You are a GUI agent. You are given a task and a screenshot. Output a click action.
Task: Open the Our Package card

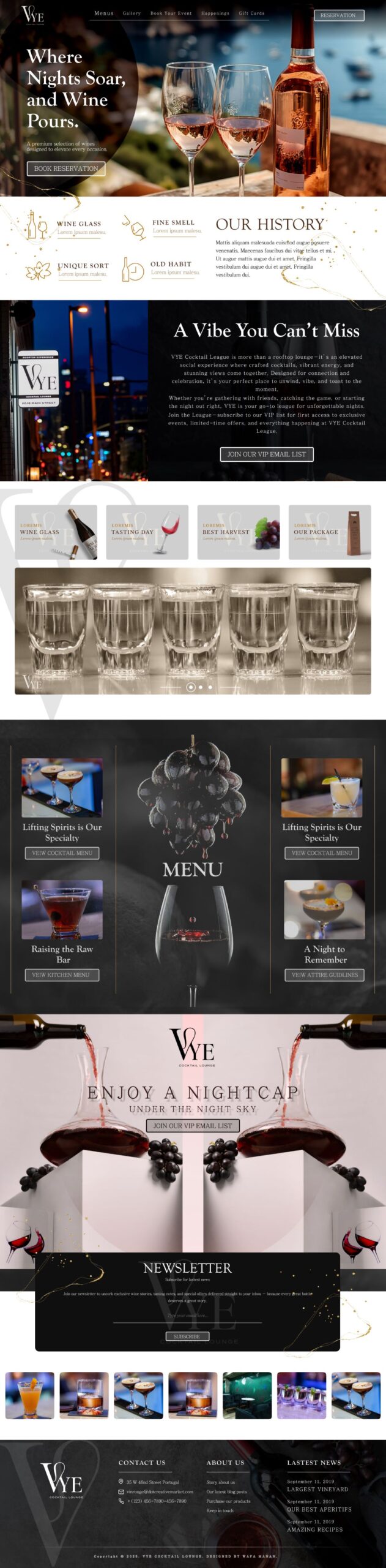pyautogui.click(x=329, y=532)
